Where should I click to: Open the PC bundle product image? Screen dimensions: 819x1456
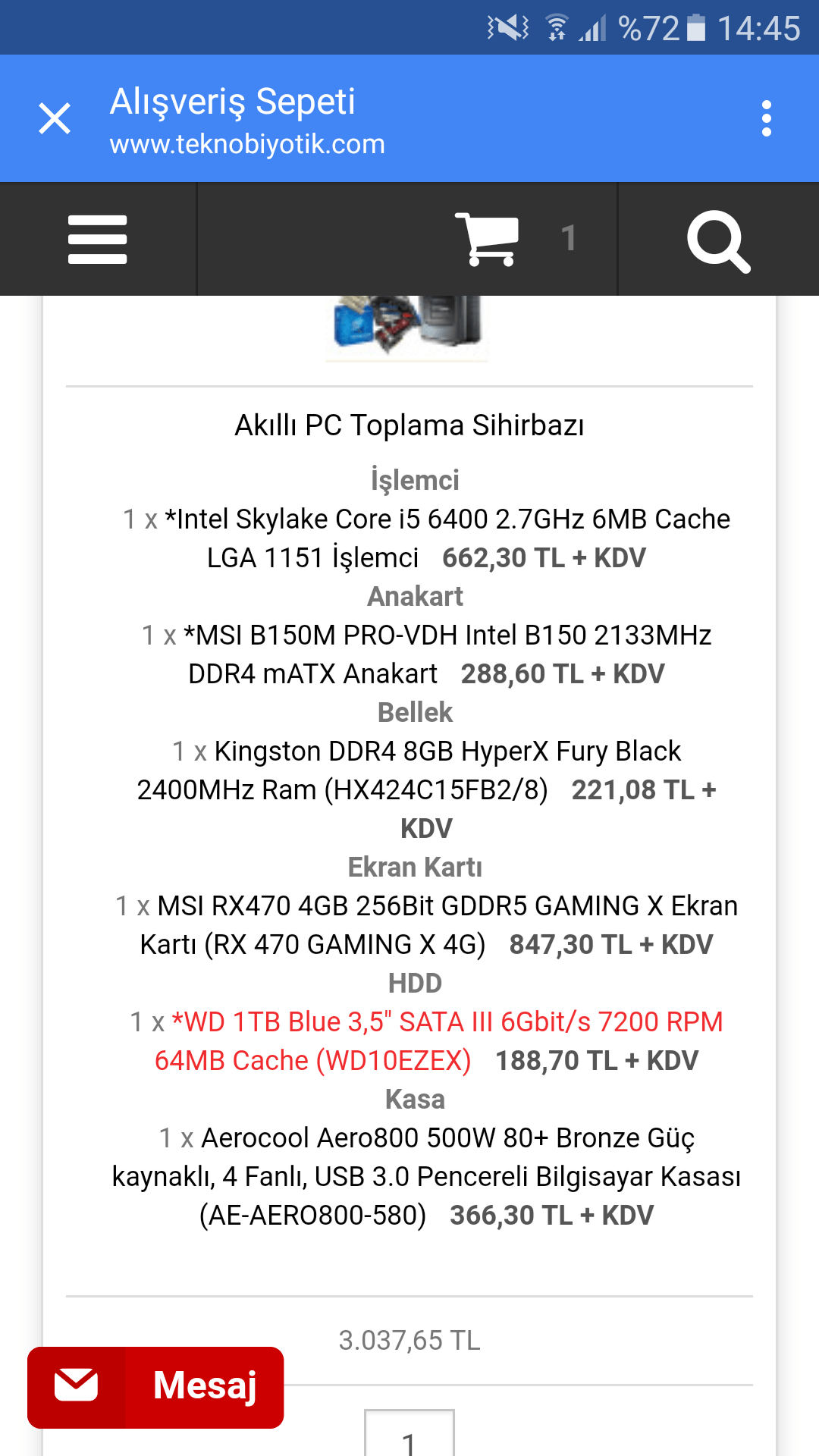tap(407, 325)
